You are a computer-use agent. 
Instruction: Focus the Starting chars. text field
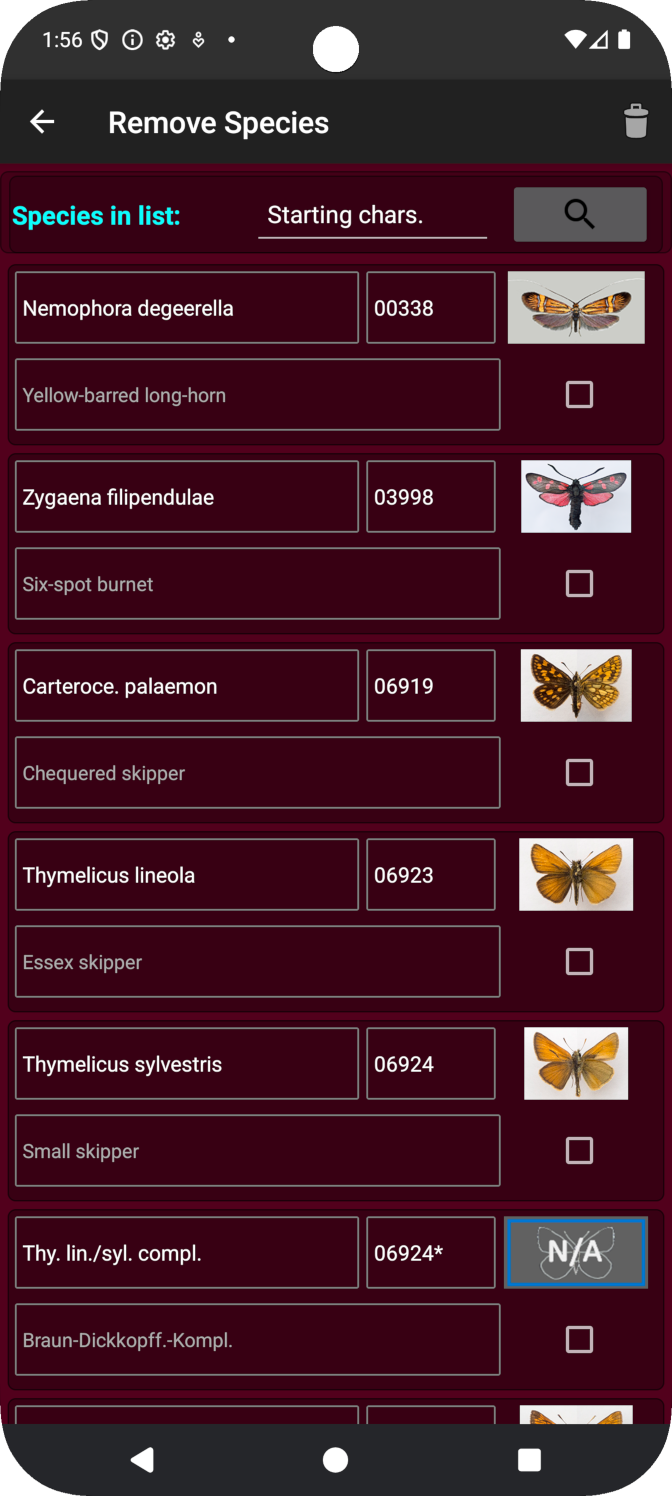coord(373,216)
